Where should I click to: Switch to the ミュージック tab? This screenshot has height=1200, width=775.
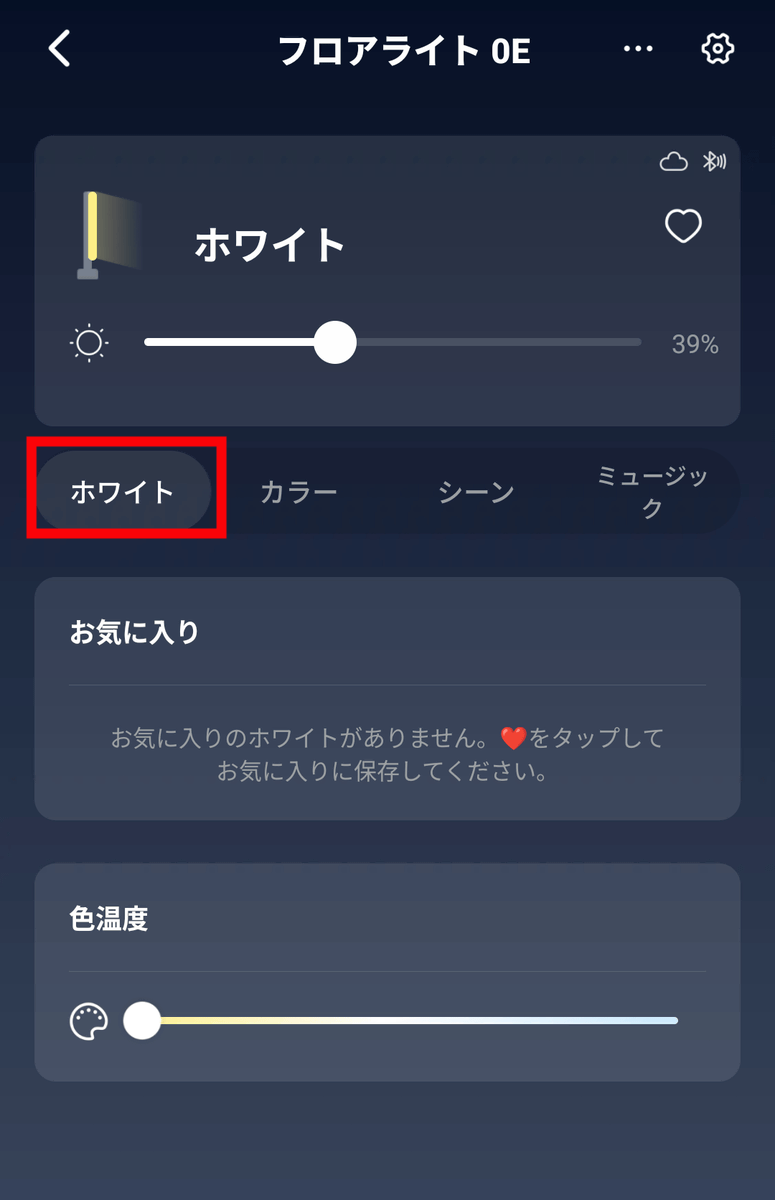click(652, 491)
